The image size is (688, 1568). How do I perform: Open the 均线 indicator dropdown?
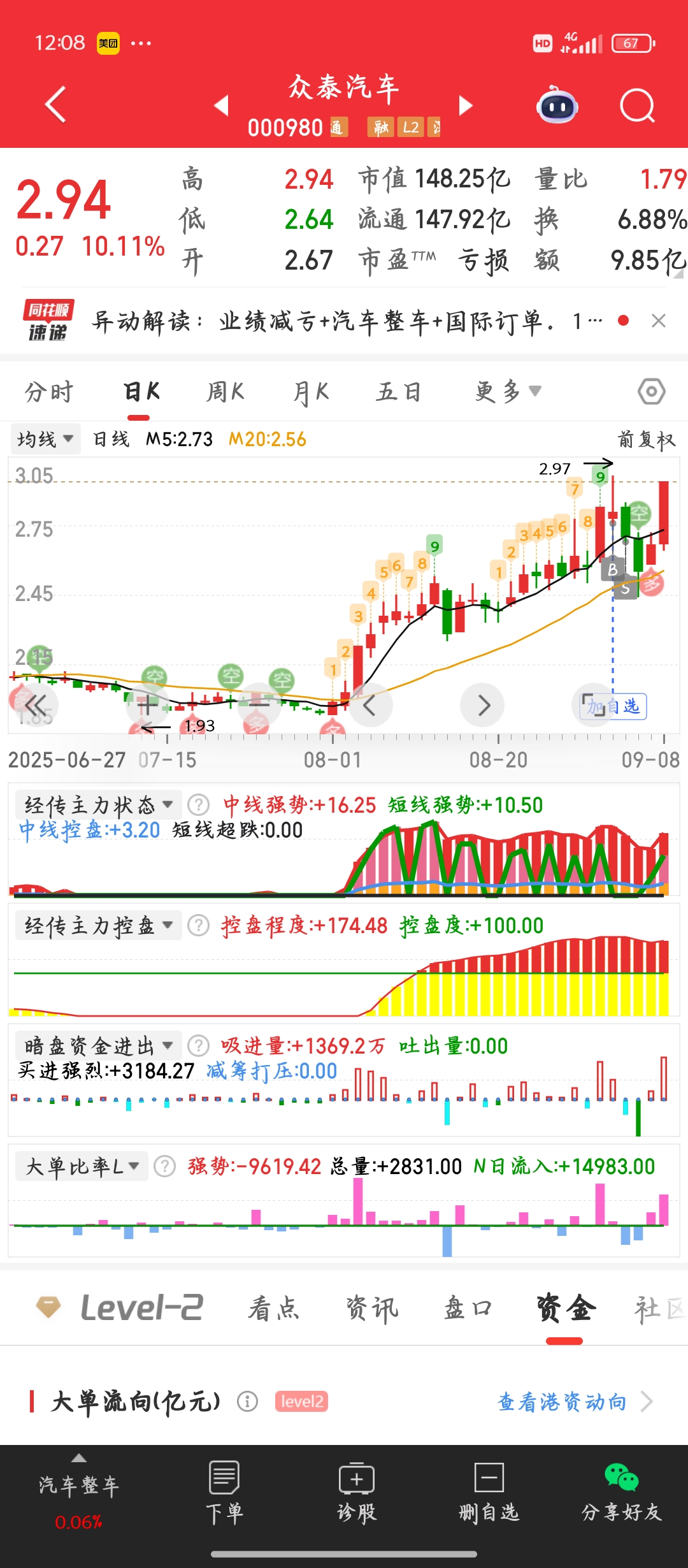pos(45,439)
